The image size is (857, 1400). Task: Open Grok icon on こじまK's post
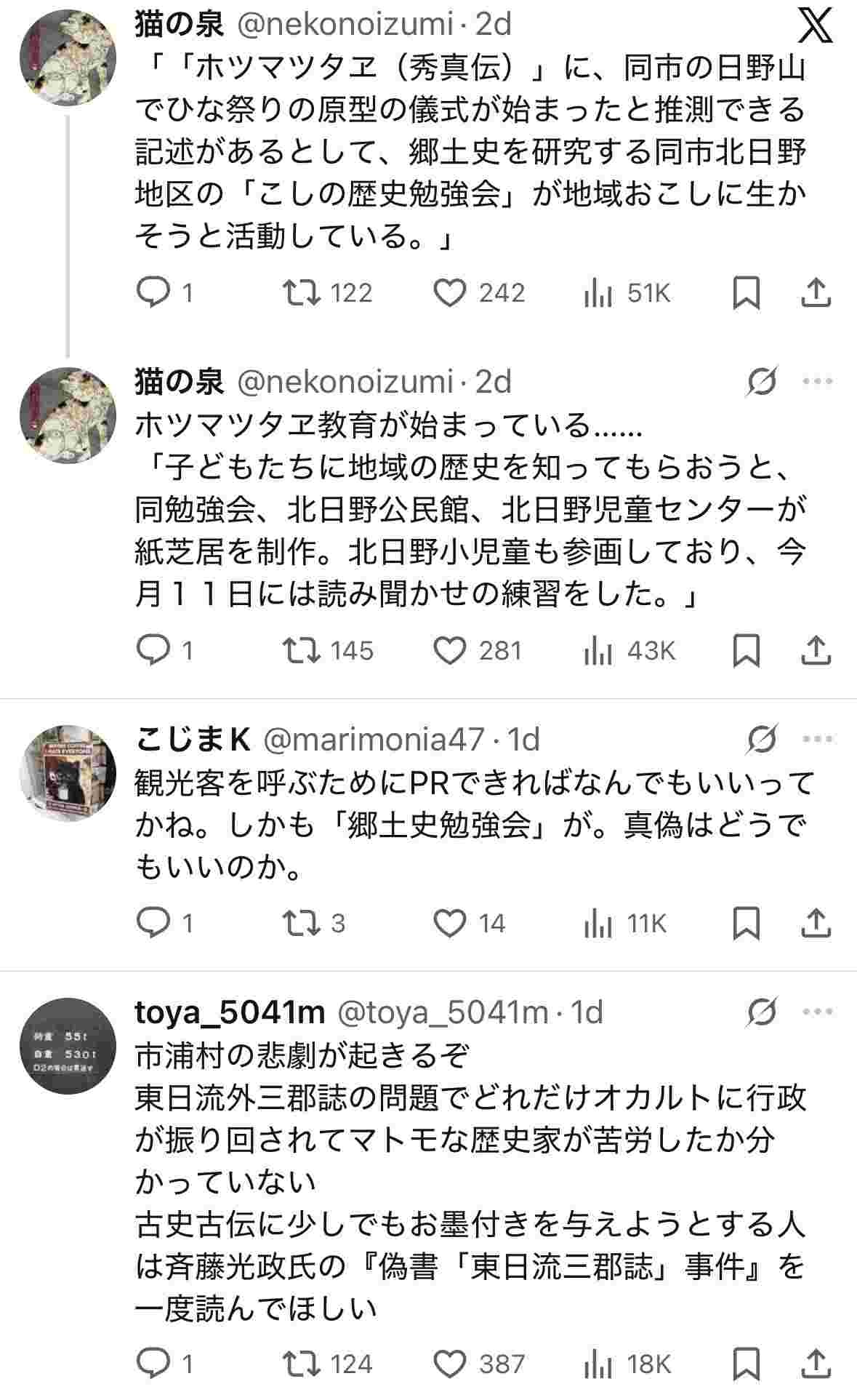[x=762, y=740]
